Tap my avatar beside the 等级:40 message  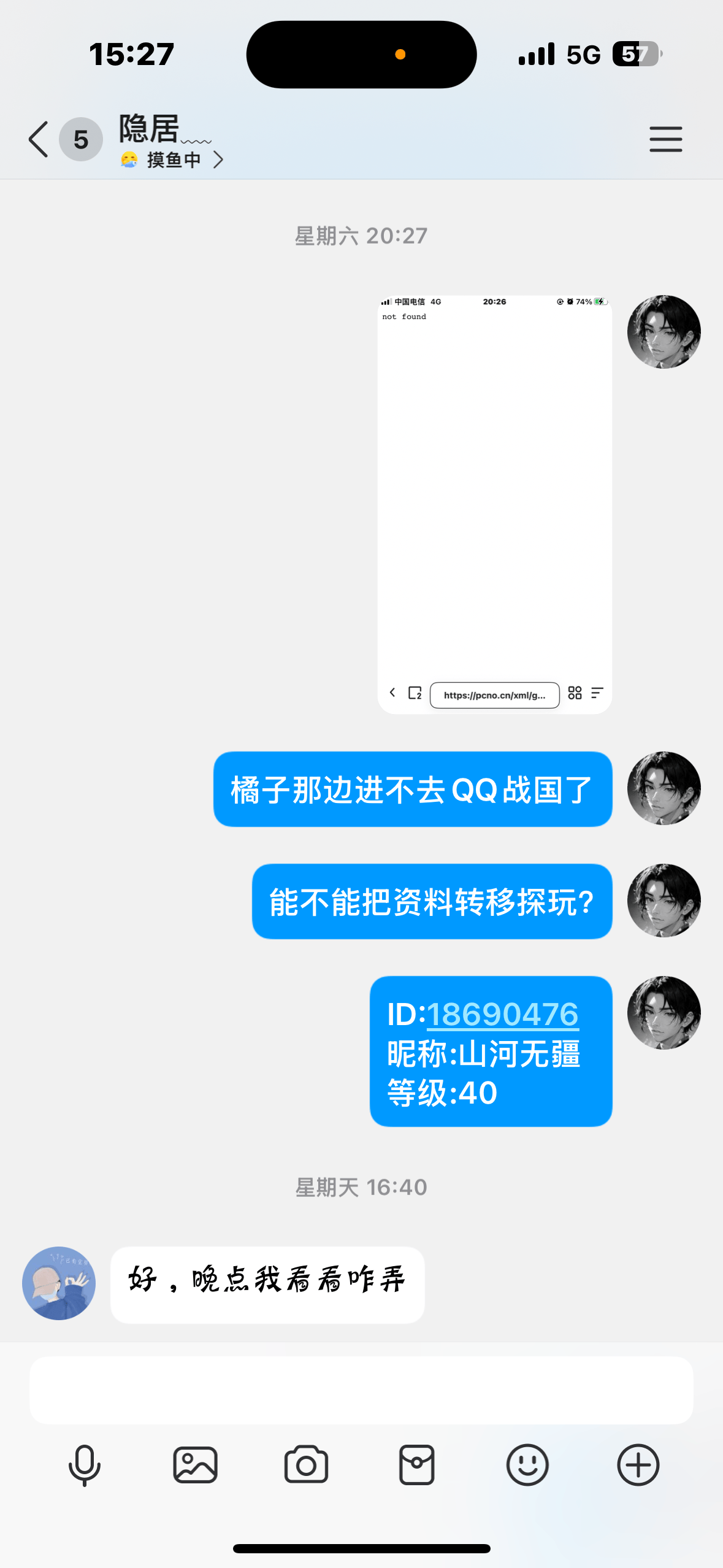pos(664,1013)
